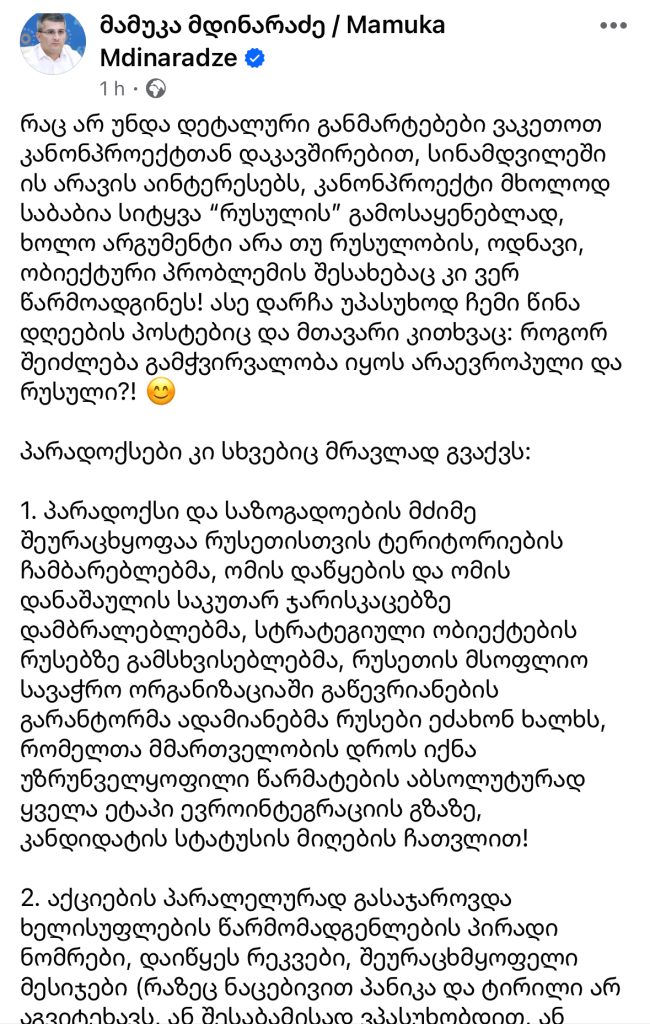Open Mamuka Mdinaradze's profile picture

52,43
